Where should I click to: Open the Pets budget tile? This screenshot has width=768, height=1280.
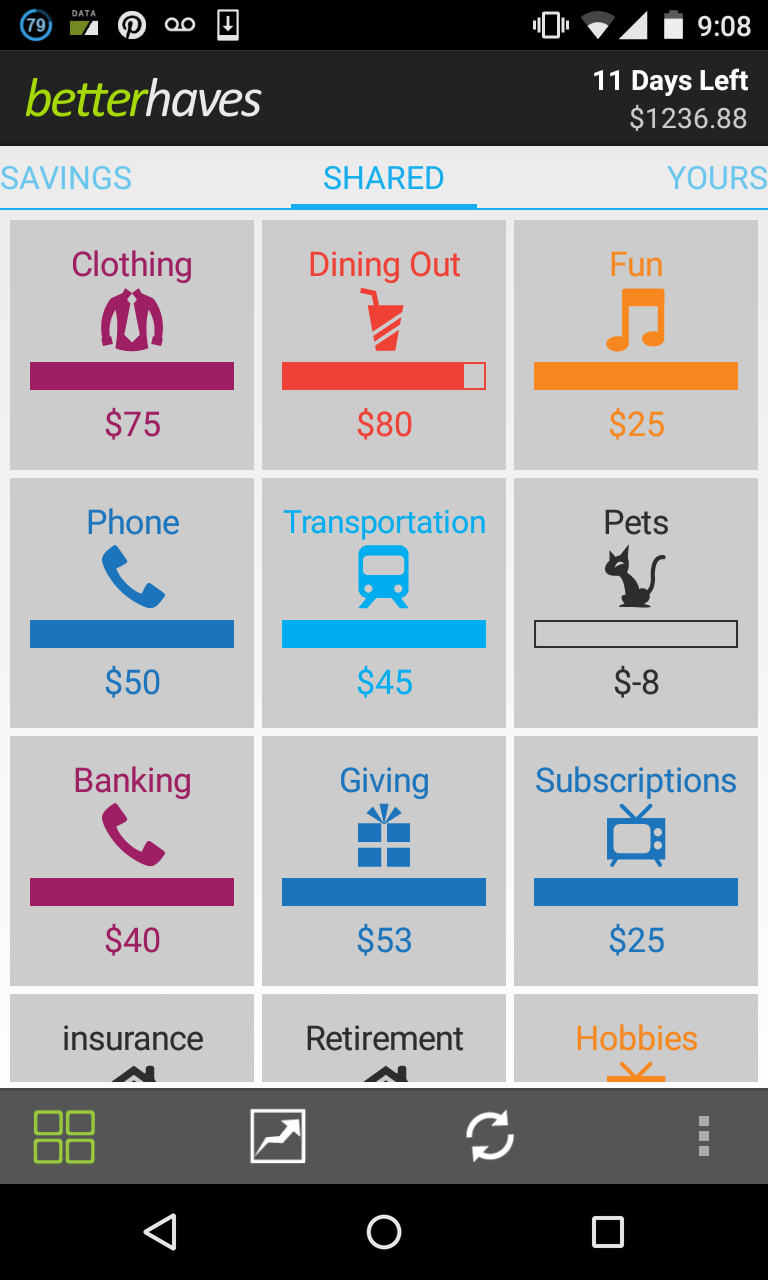pos(636,602)
